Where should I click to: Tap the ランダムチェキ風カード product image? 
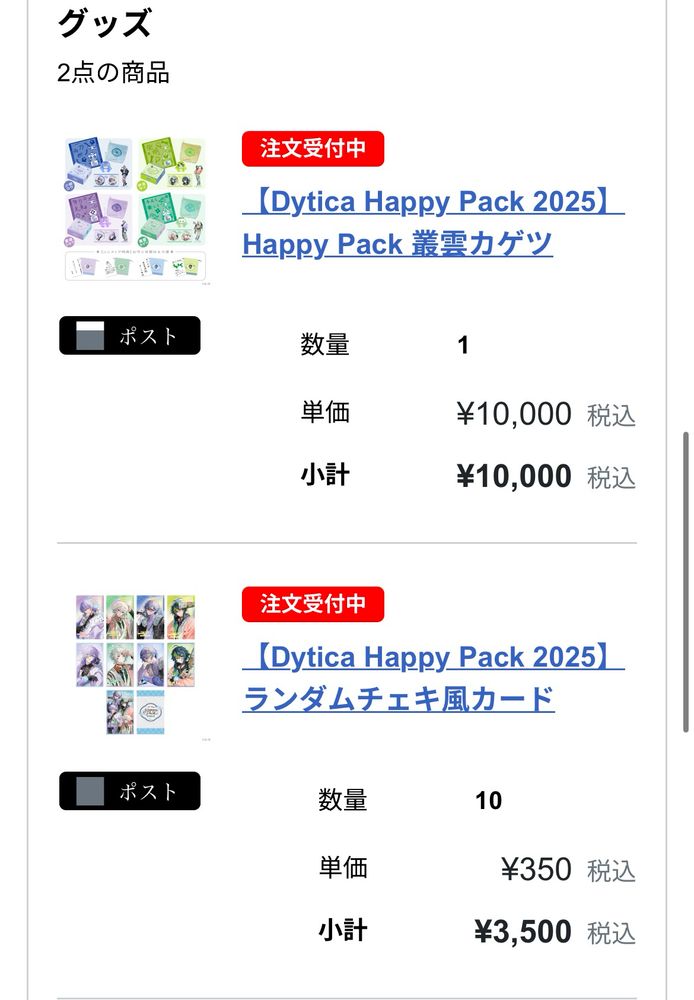[x=136, y=665]
